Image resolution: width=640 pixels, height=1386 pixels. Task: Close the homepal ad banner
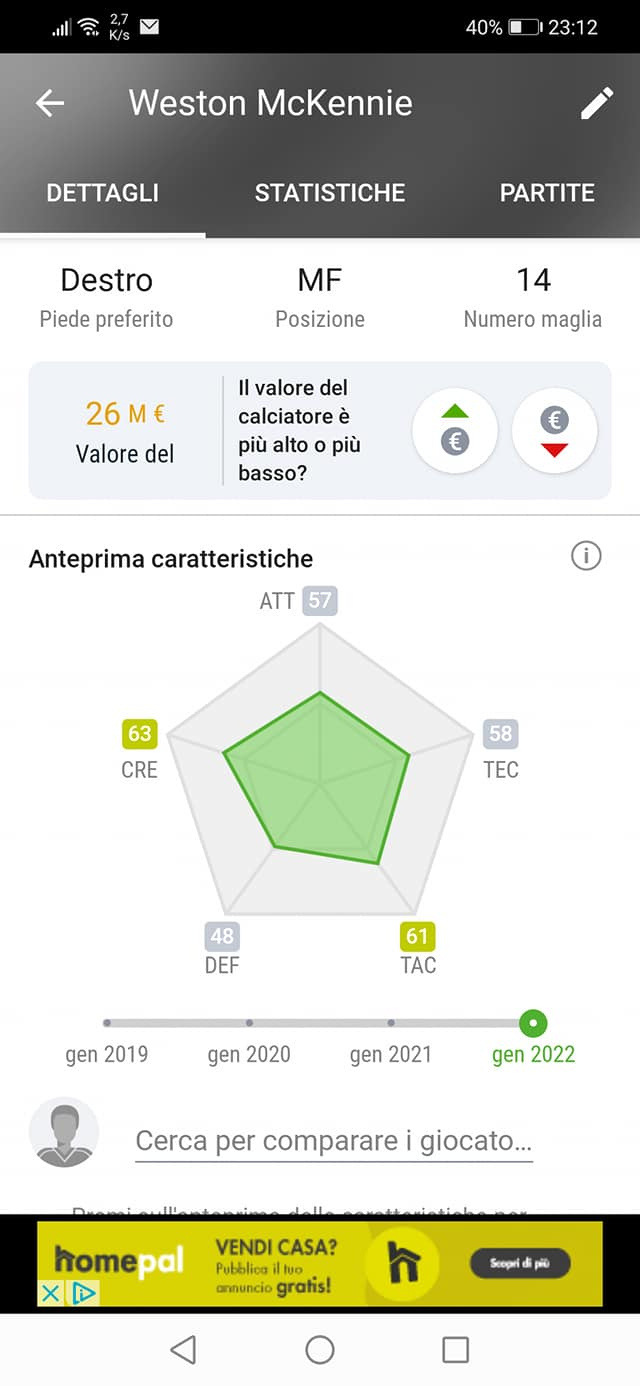coord(50,1293)
